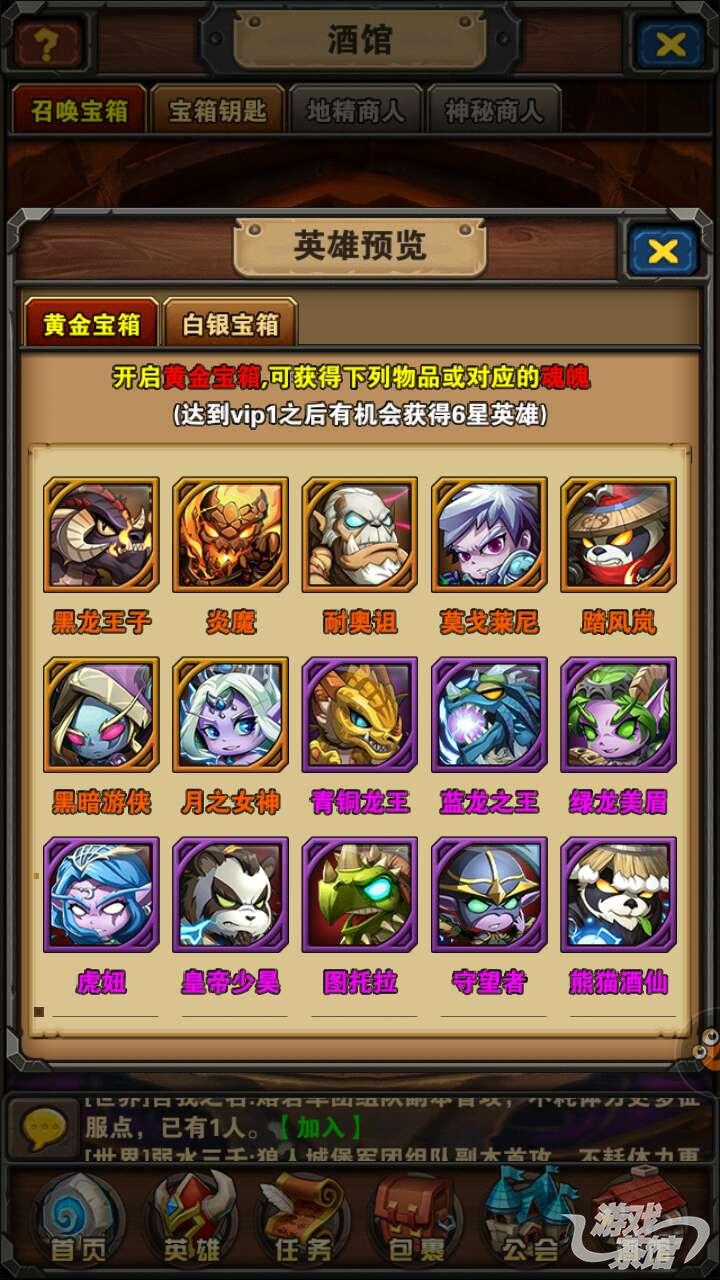Viewport: 720px width, 1280px height.
Task: Open hero 莫戈莱尼 details
Action: tap(489, 535)
